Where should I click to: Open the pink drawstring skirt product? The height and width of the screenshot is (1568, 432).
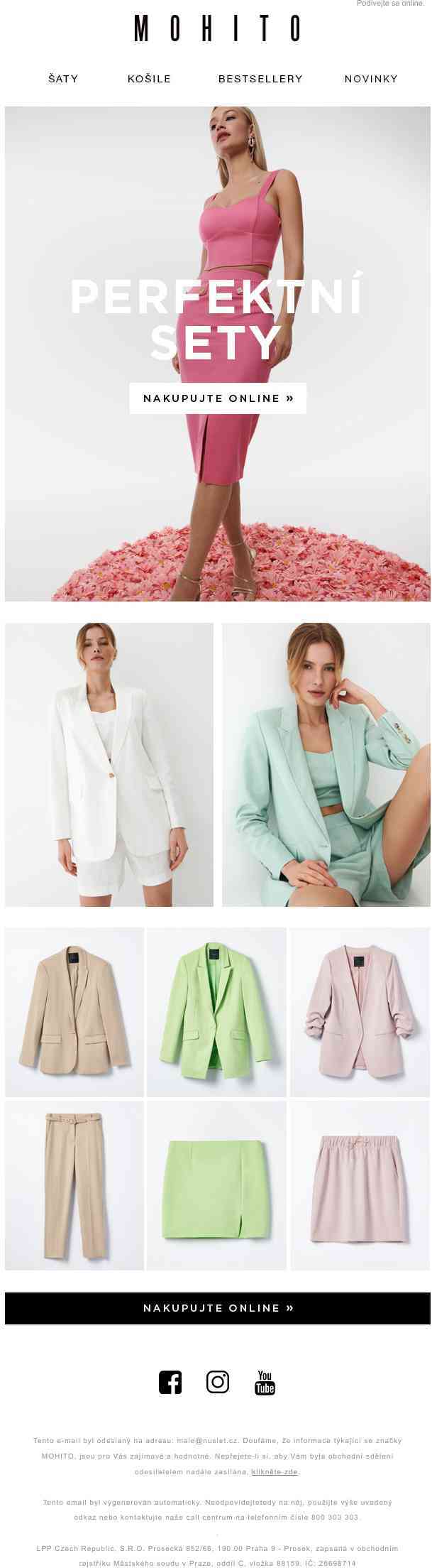pos(360,1185)
